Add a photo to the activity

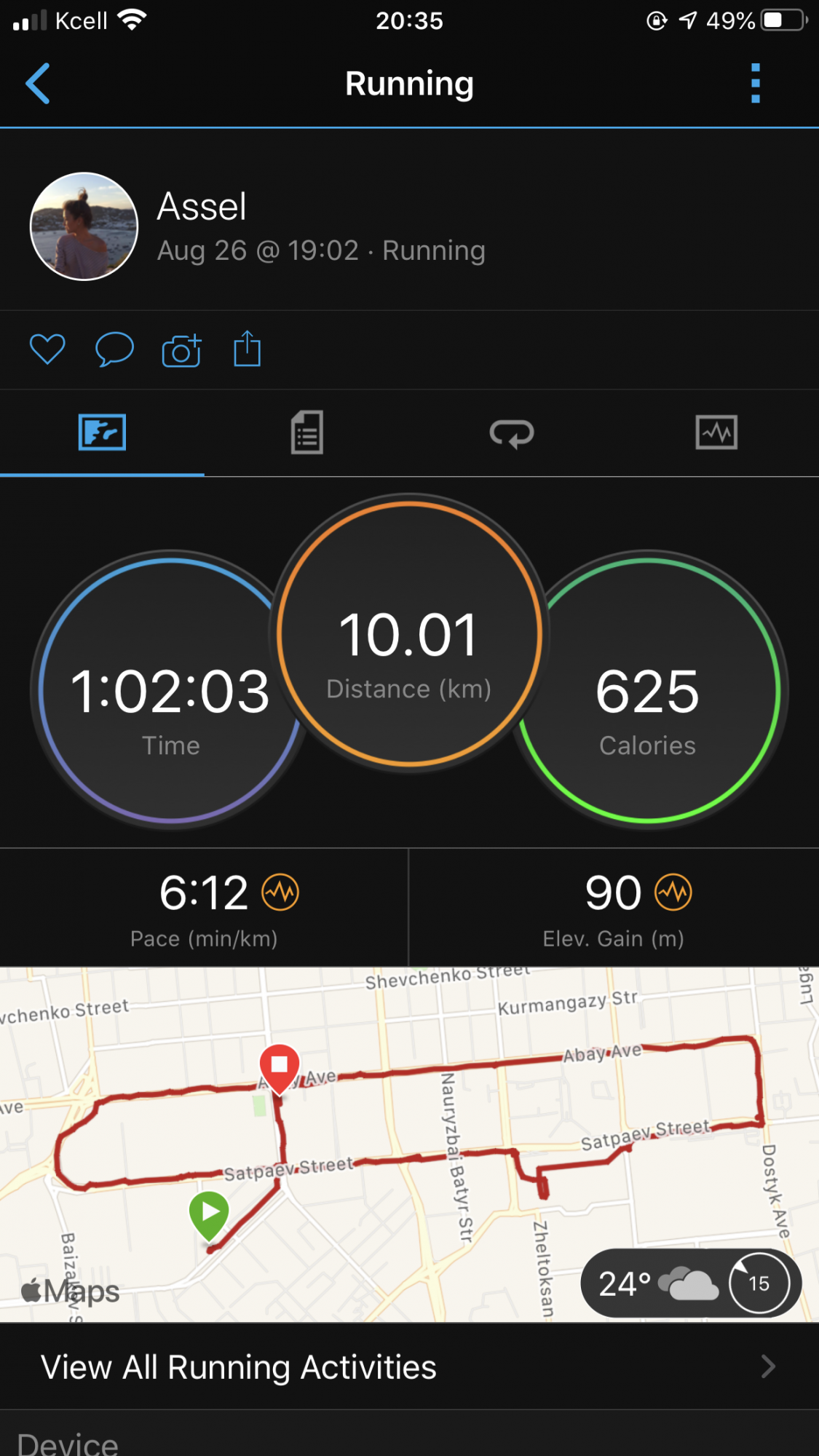pyautogui.click(x=181, y=351)
